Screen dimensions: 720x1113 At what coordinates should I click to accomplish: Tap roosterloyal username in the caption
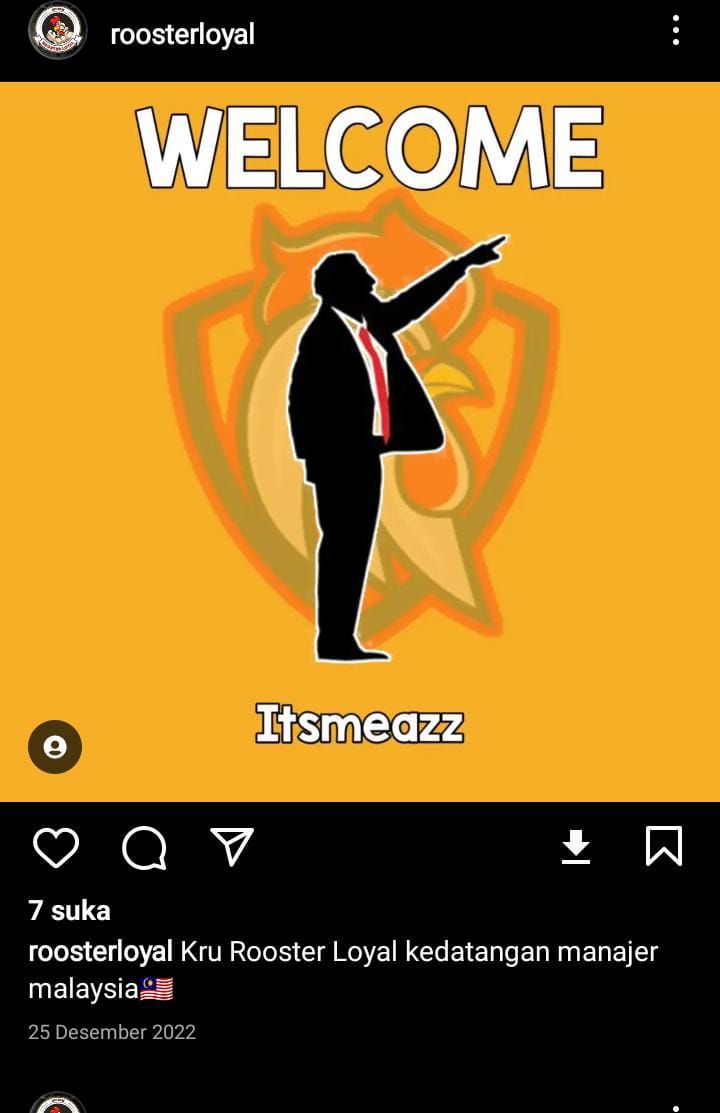pyautogui.click(x=100, y=951)
